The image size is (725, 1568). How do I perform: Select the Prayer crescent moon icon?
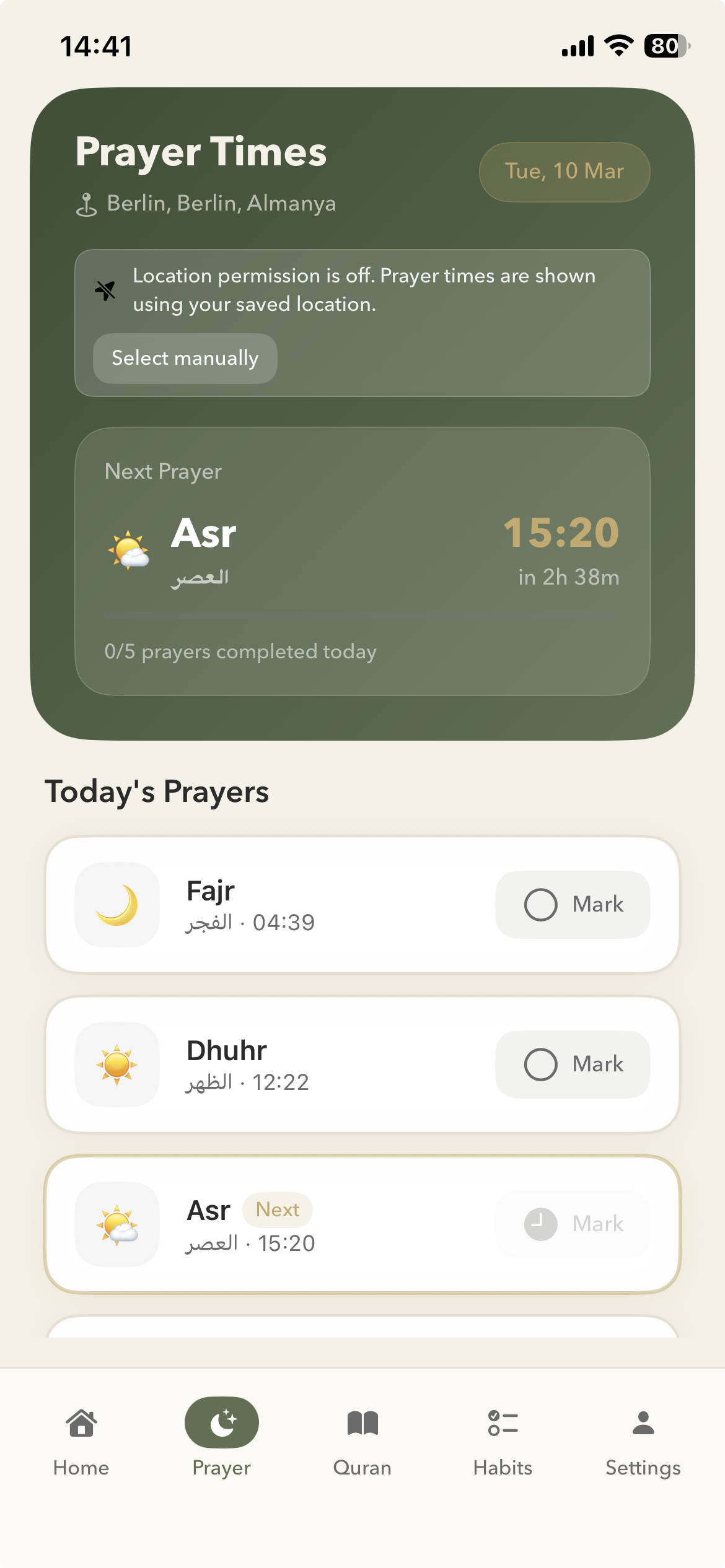221,1422
